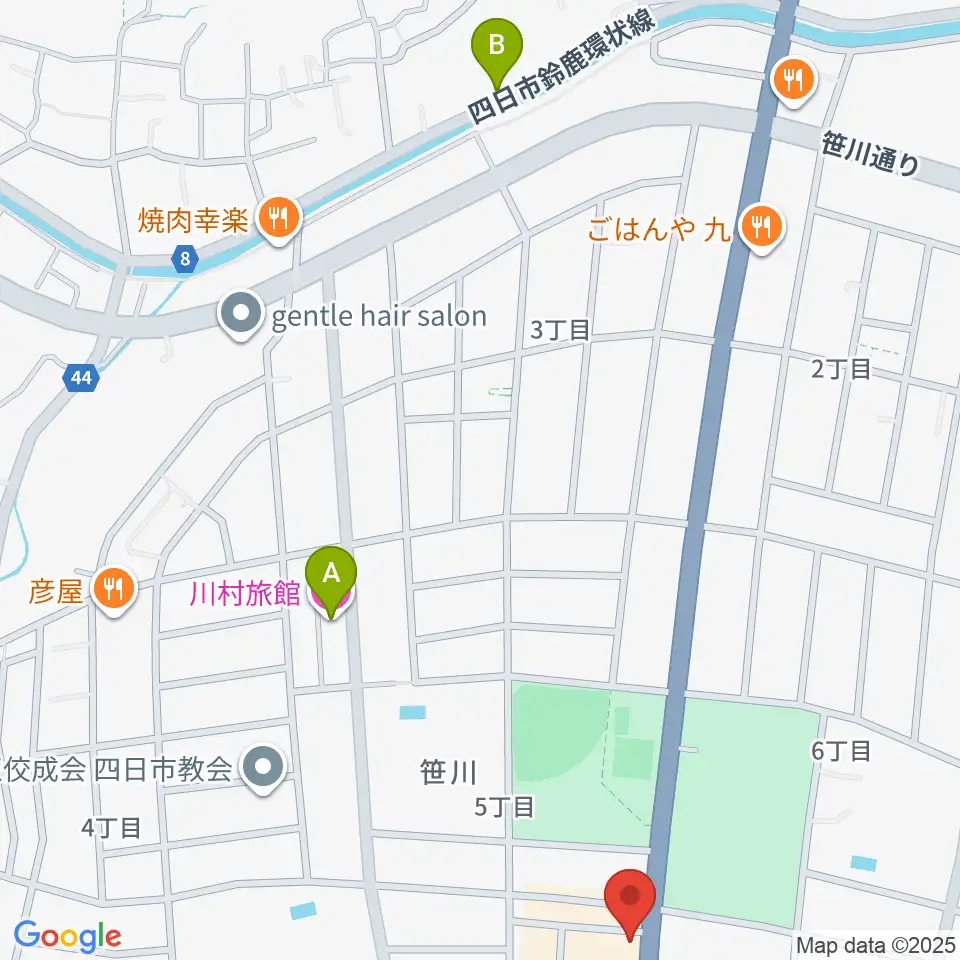Viewport: 960px width, 960px height.
Task: Select the red destination pin
Action: 630,905
